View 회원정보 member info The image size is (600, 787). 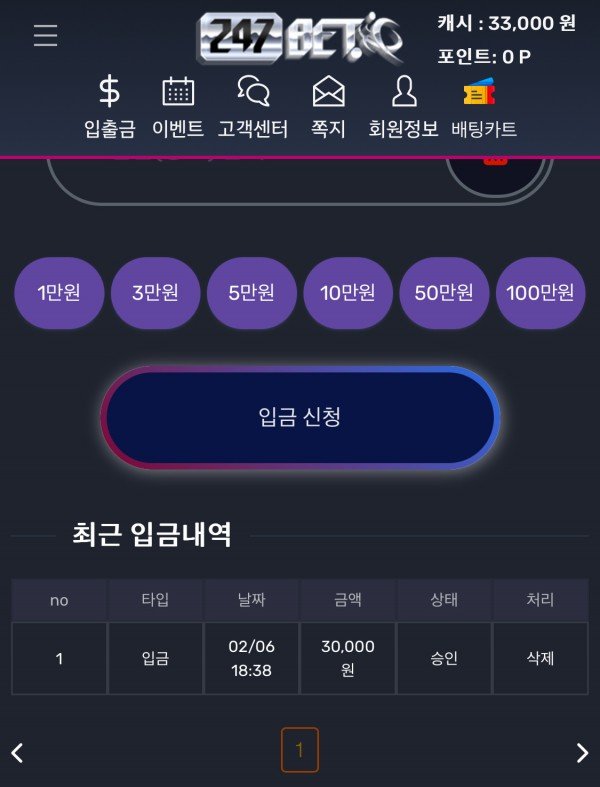[404, 107]
